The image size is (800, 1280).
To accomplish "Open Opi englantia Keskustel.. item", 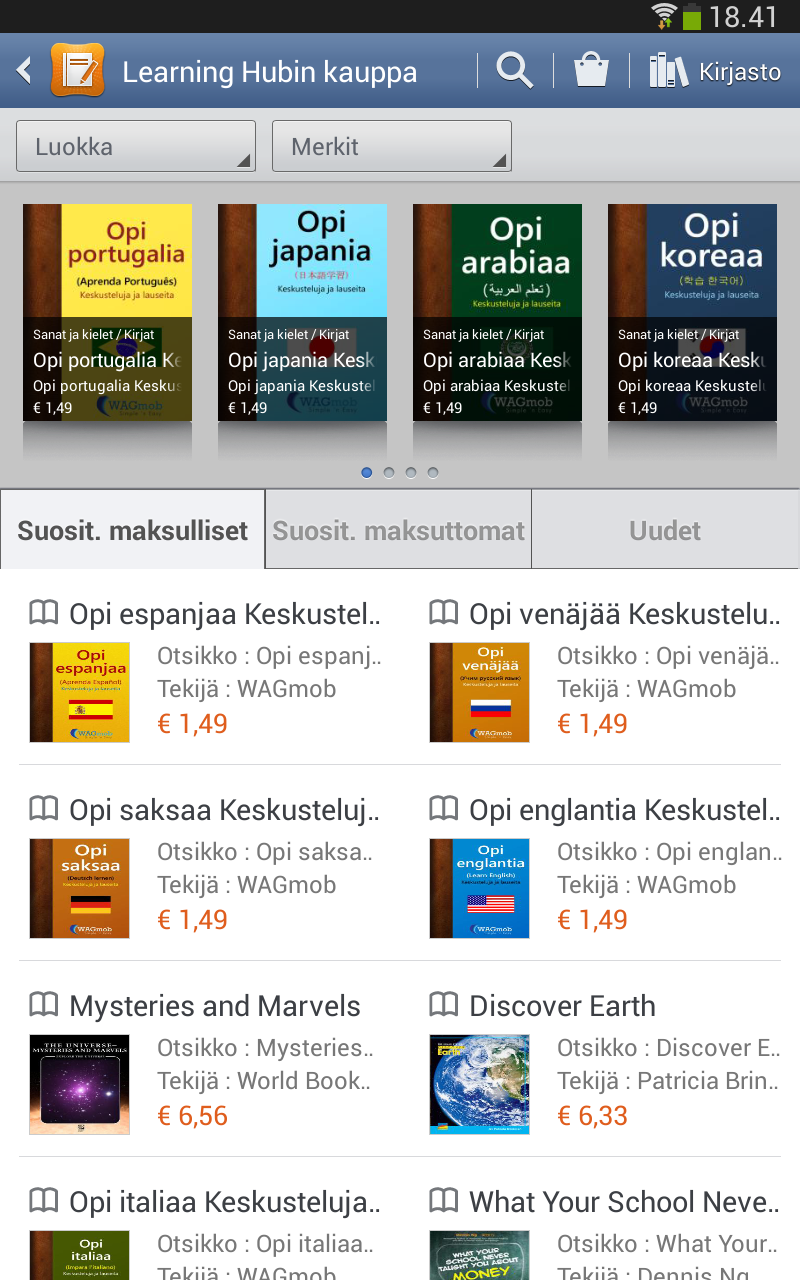I will [x=605, y=865].
